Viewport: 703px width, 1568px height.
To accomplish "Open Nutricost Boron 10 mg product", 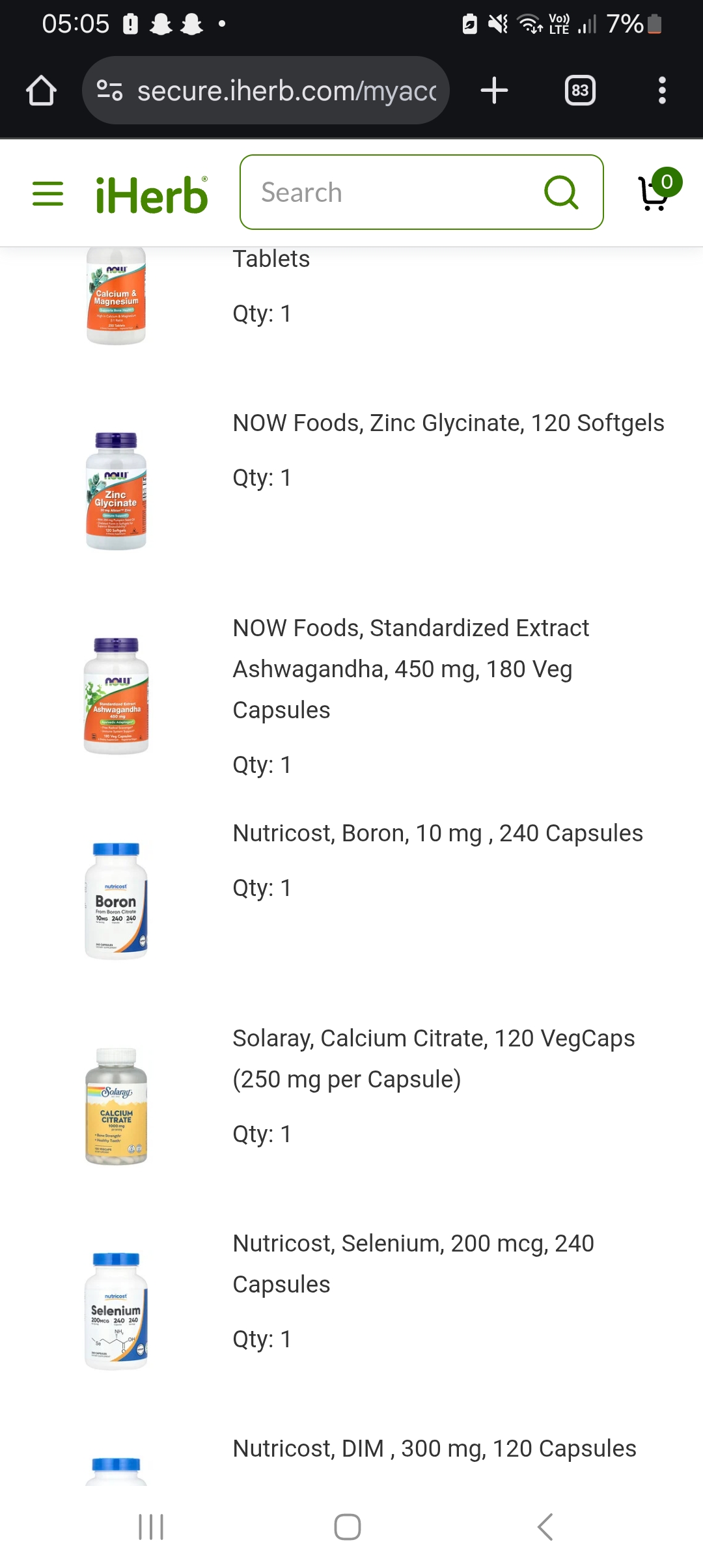I will click(x=437, y=833).
